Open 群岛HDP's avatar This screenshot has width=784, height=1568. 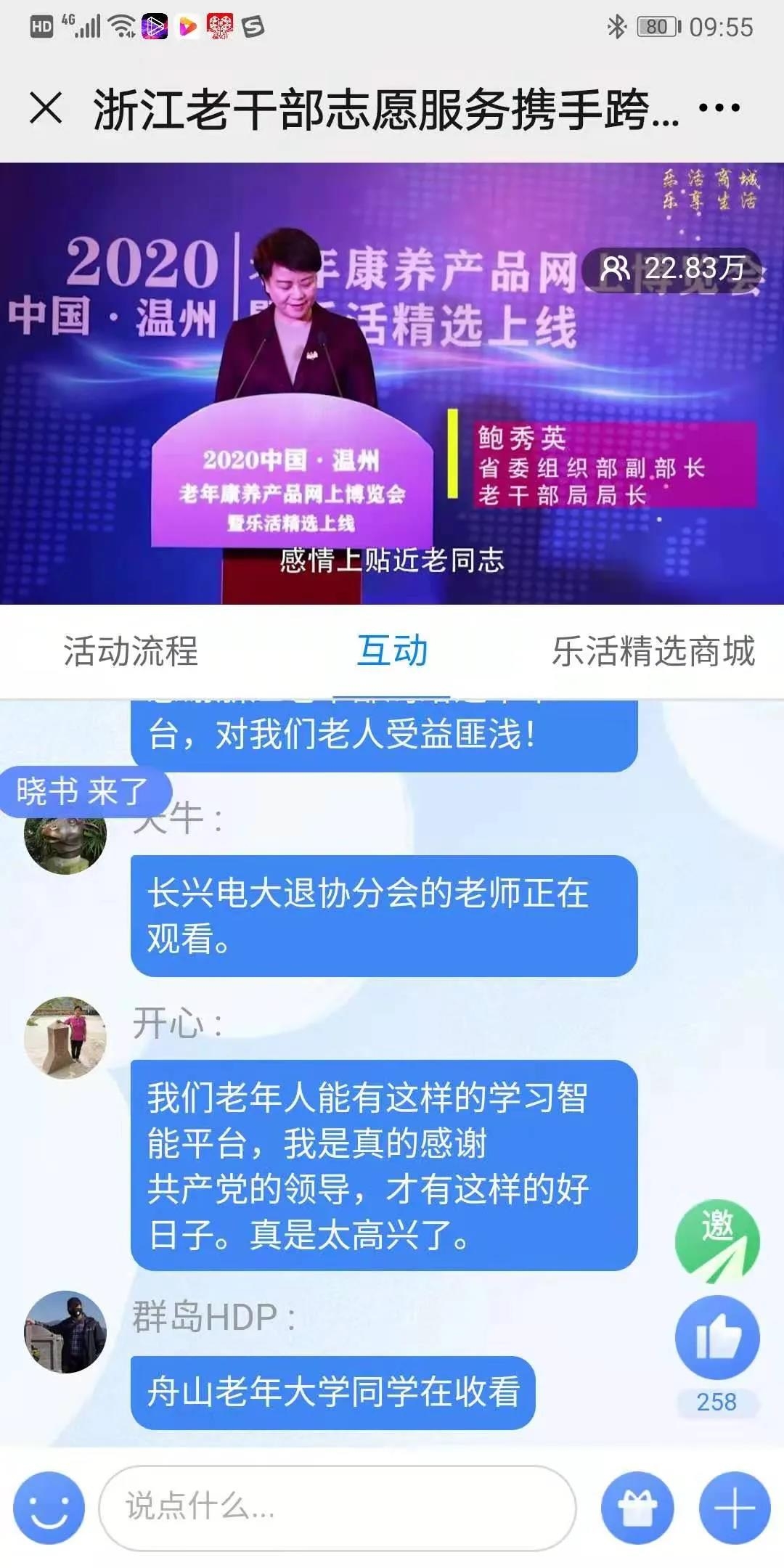click(x=65, y=1332)
